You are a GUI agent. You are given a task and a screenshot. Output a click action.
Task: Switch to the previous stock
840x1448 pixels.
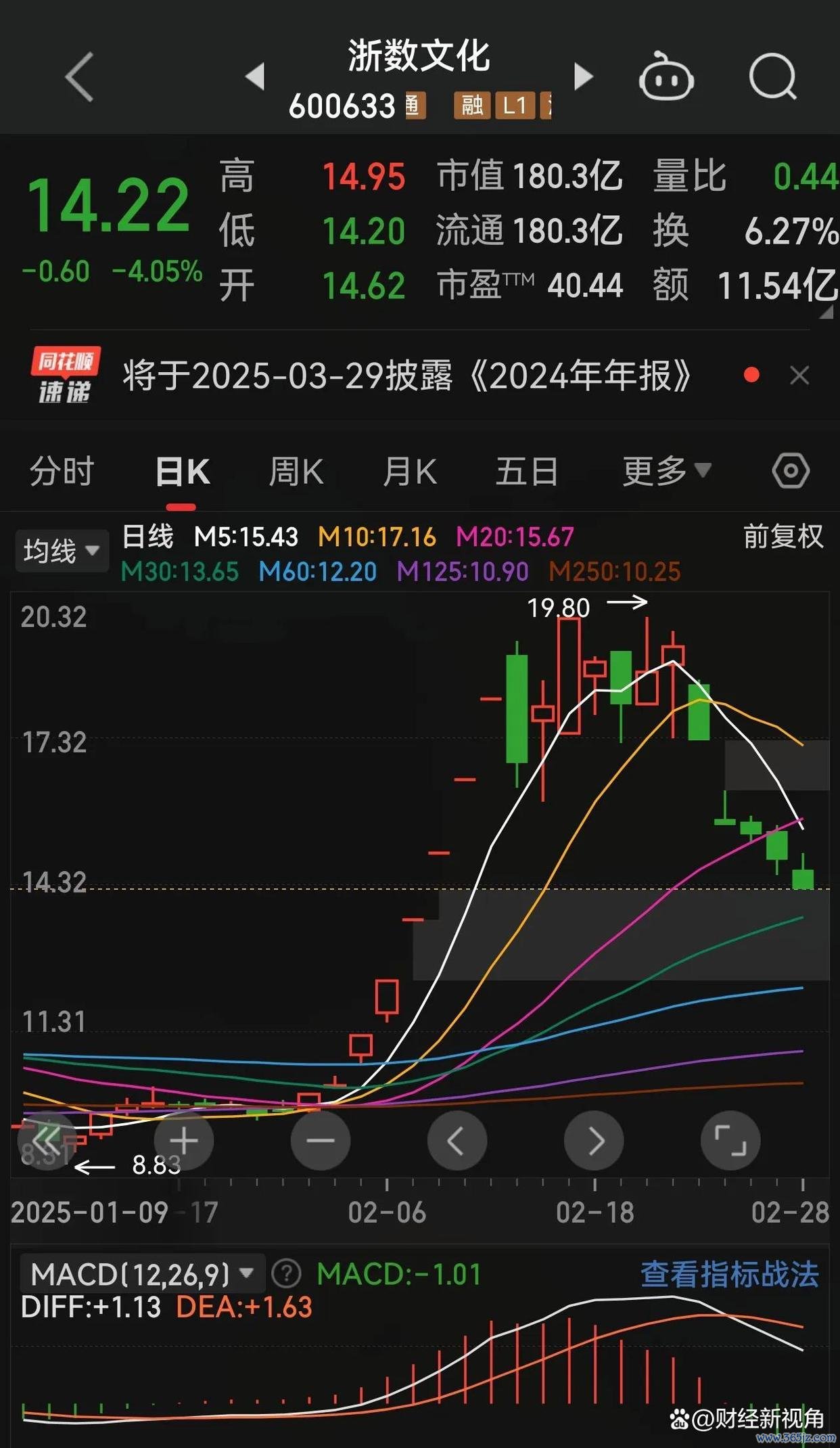click(x=255, y=76)
